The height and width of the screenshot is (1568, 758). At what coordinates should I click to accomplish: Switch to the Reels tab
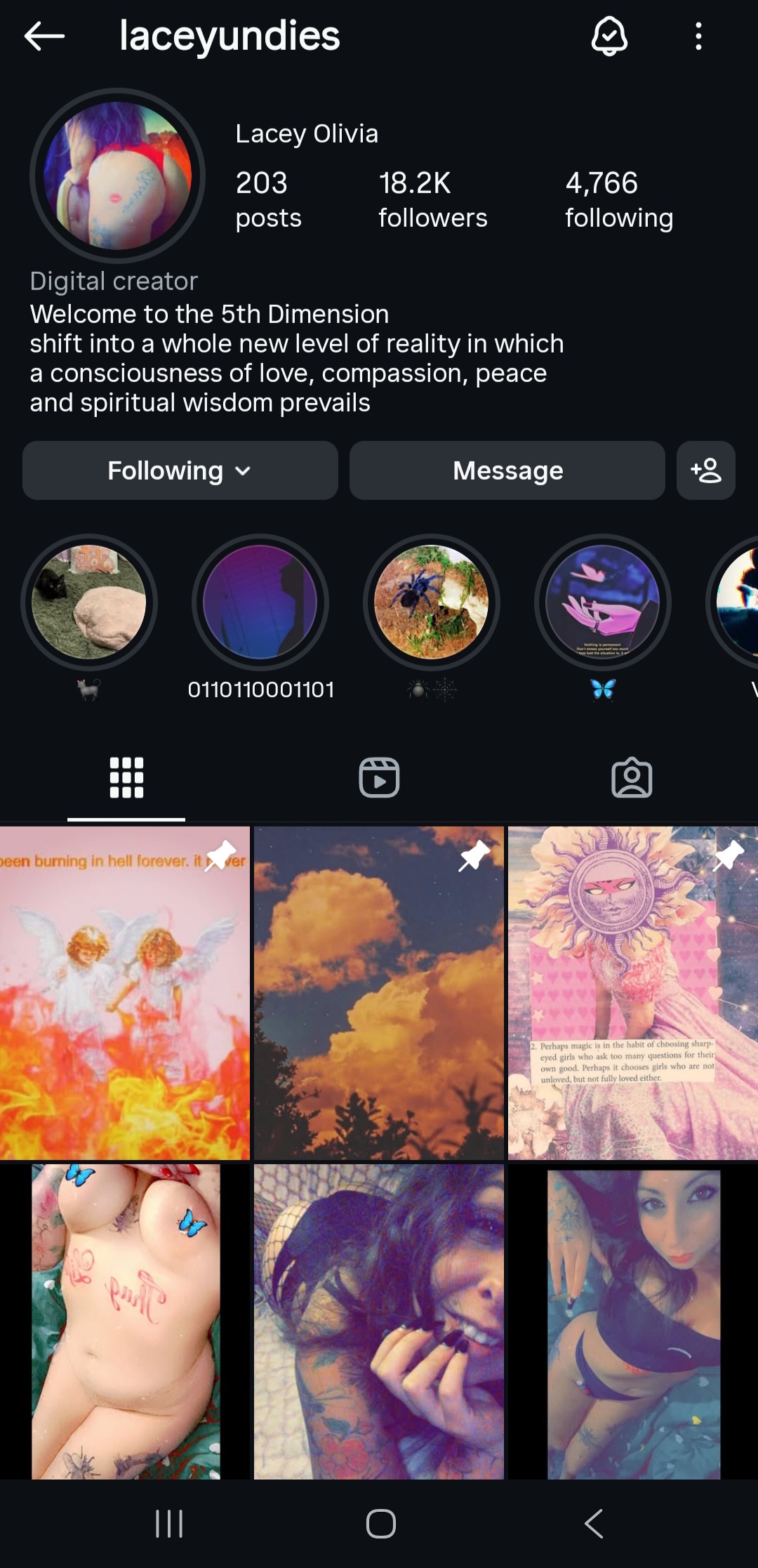tap(379, 777)
